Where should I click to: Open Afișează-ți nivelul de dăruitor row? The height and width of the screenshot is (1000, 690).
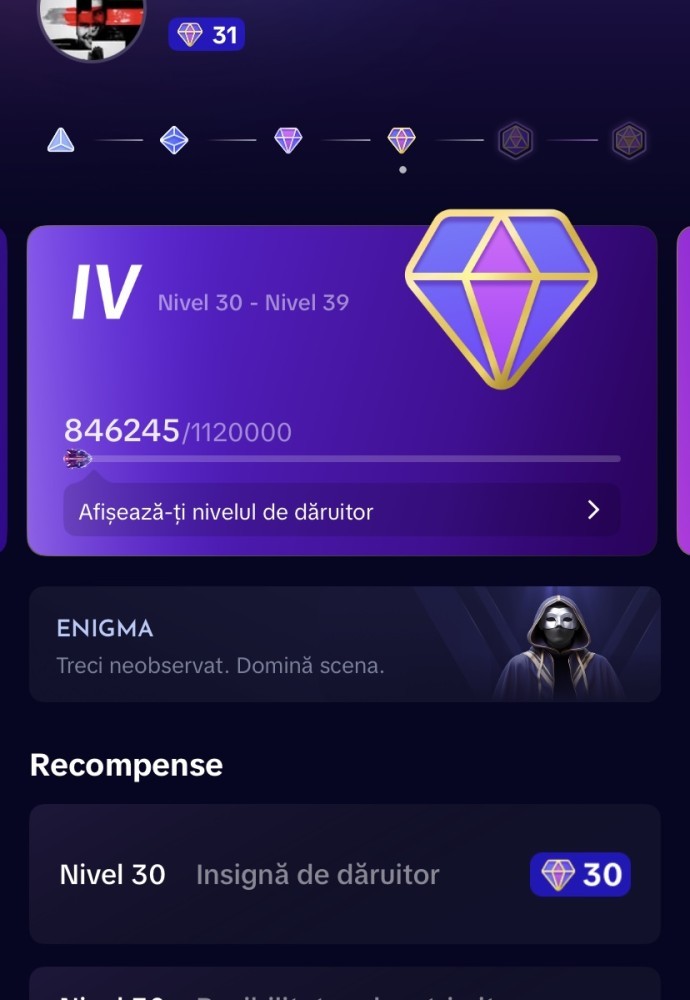(x=341, y=511)
